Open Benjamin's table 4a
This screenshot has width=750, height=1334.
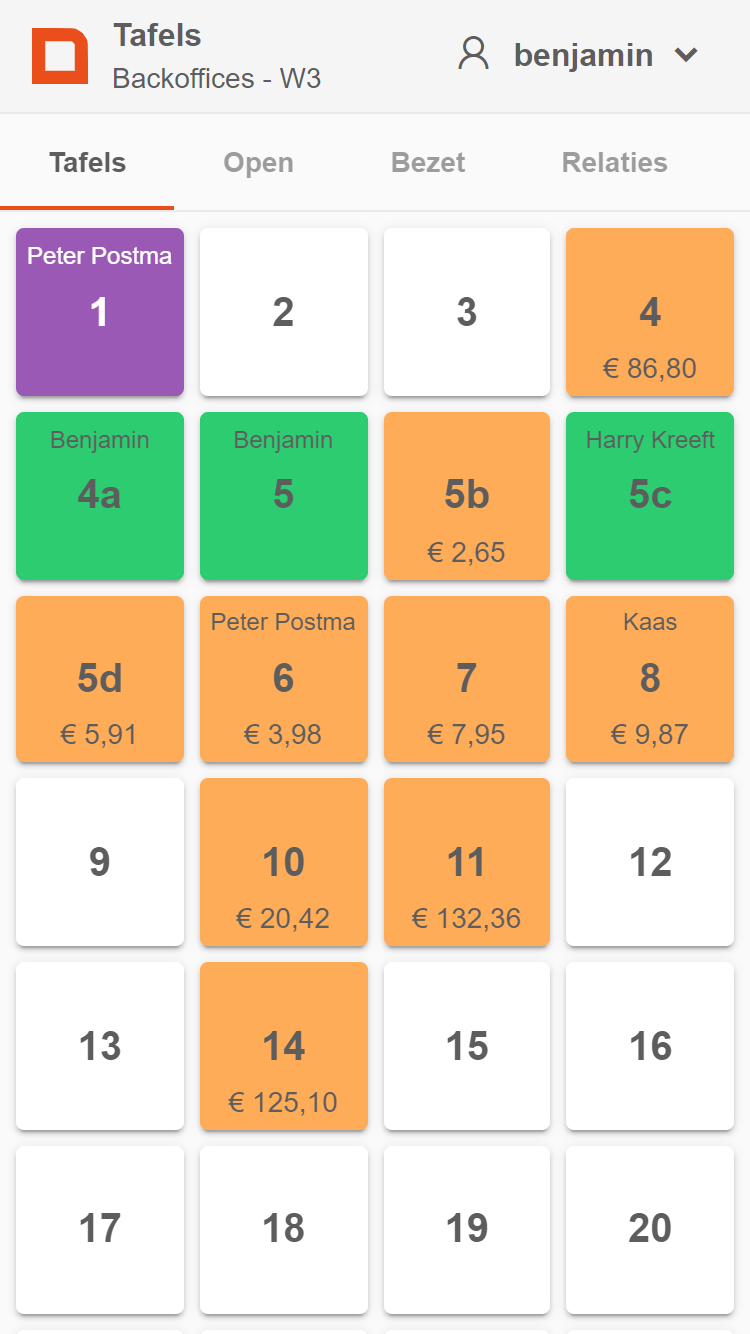pos(100,496)
